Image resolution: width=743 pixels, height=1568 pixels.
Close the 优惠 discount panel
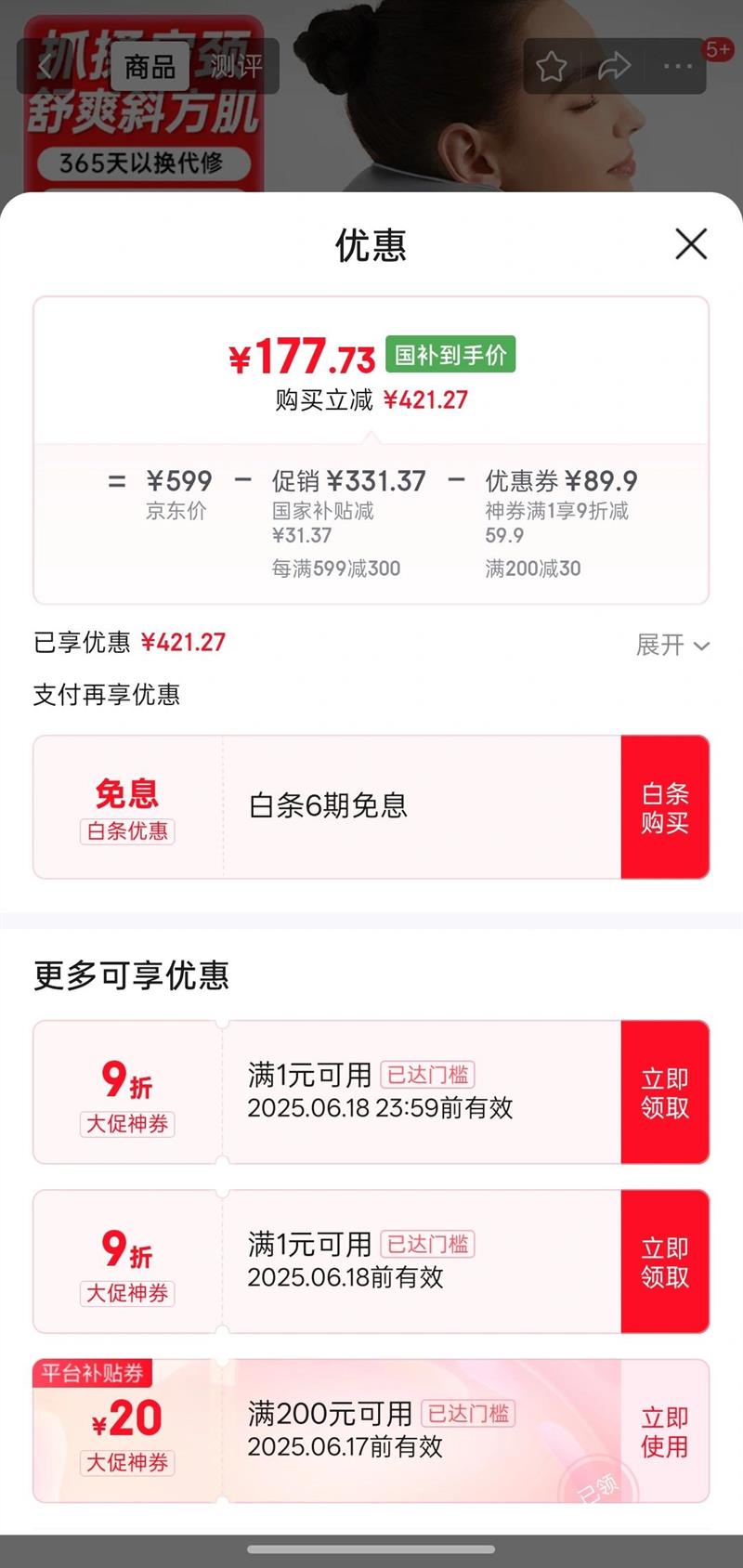691,244
